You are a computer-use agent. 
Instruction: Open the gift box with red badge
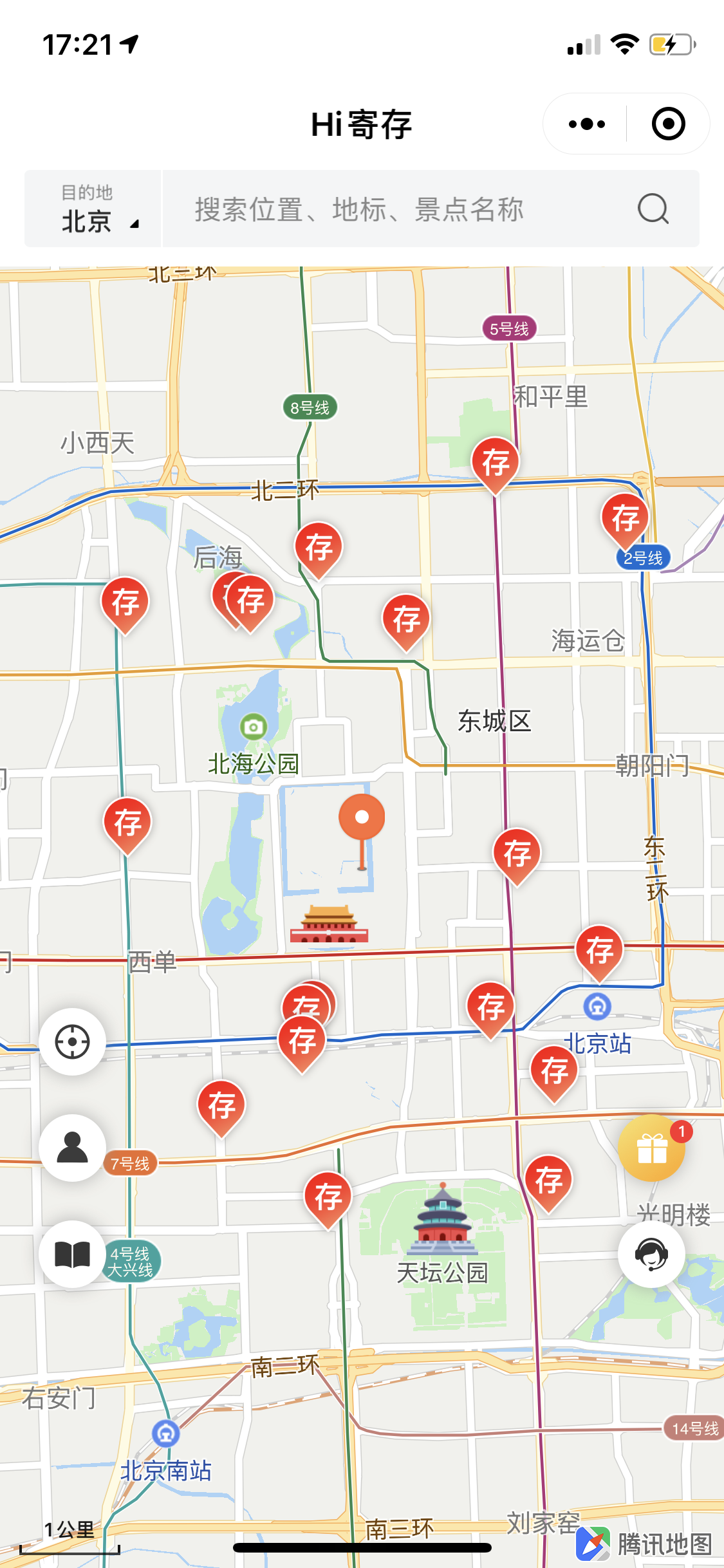652,1148
